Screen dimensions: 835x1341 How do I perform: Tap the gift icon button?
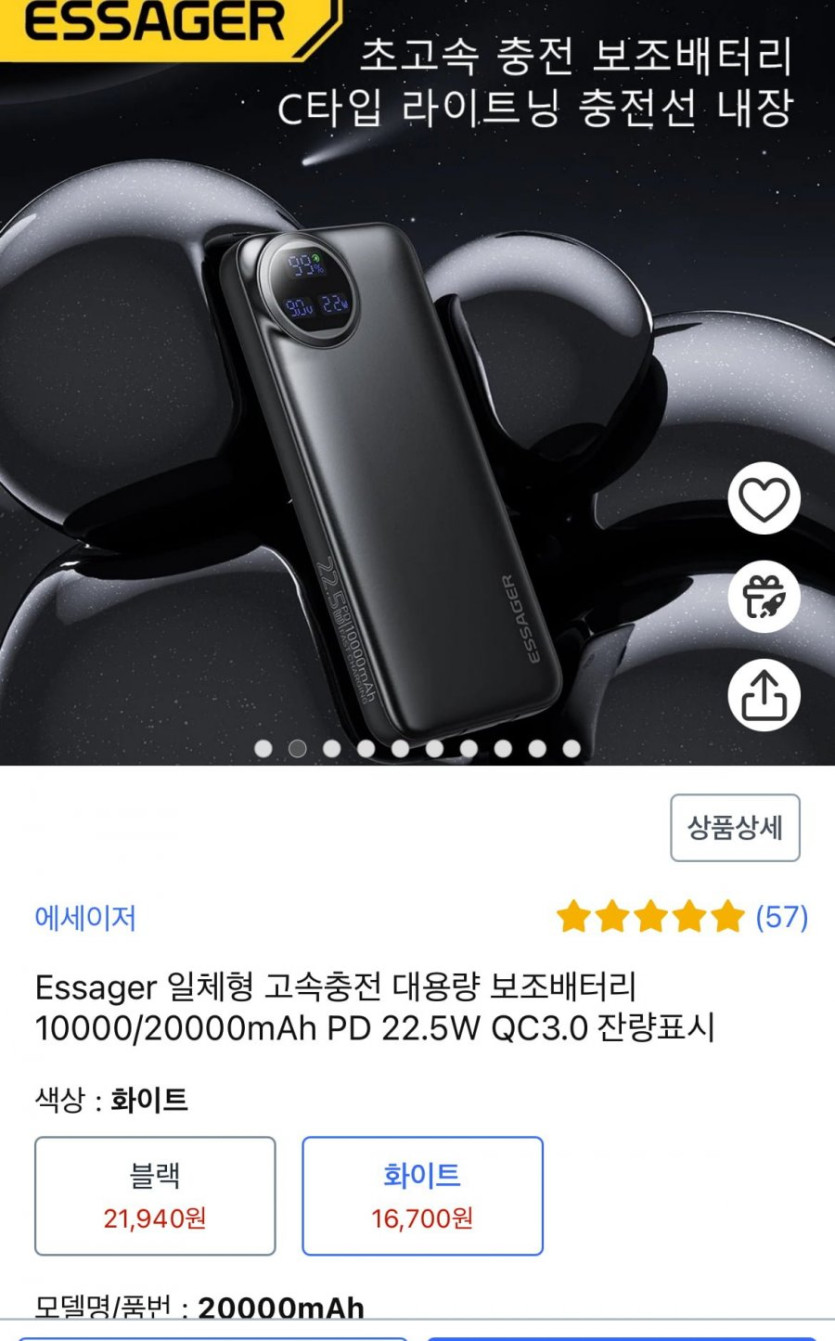[764, 597]
